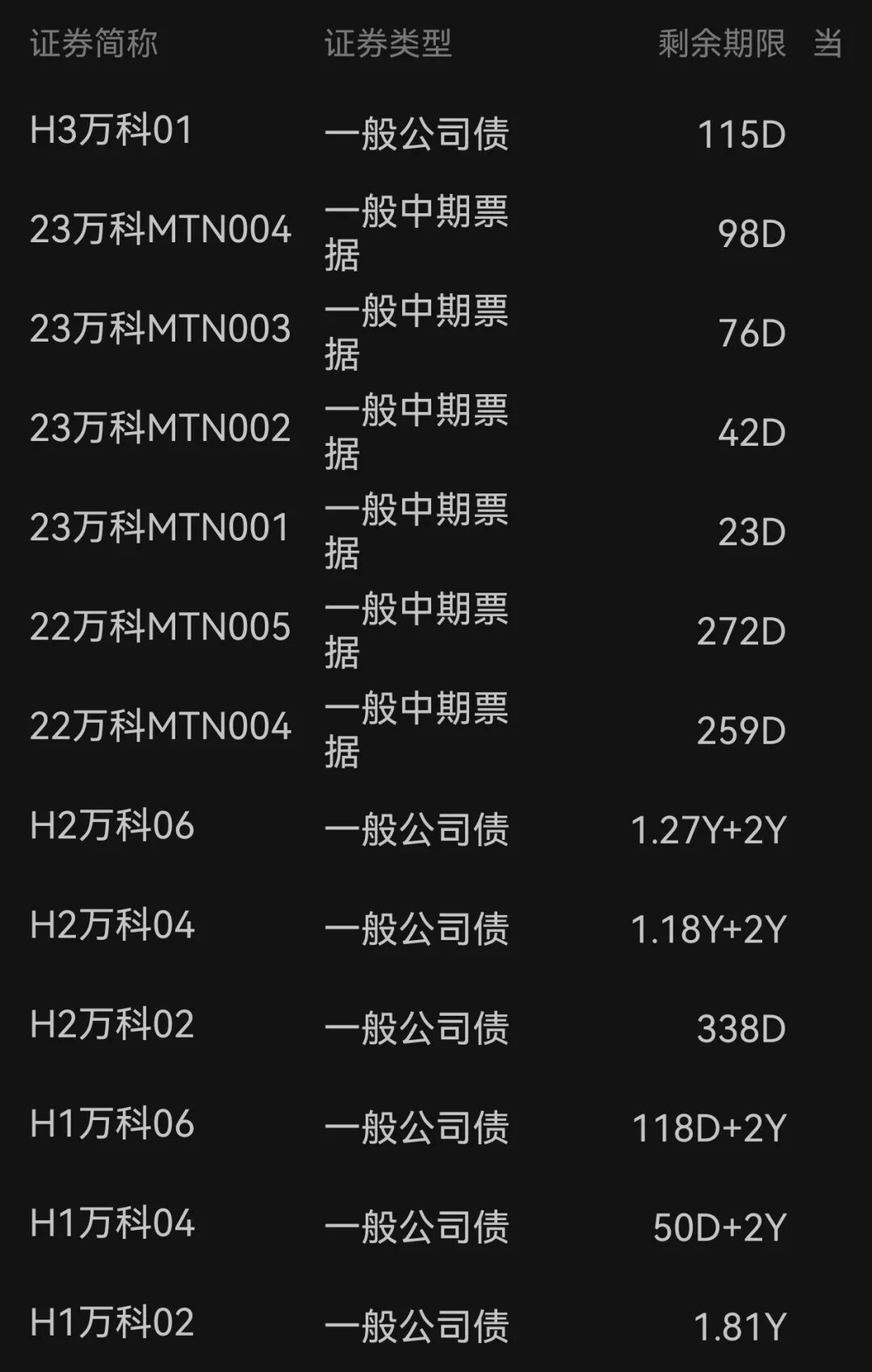View the H1万科04 bond row
The height and width of the screenshot is (1372, 872).
111,1224
